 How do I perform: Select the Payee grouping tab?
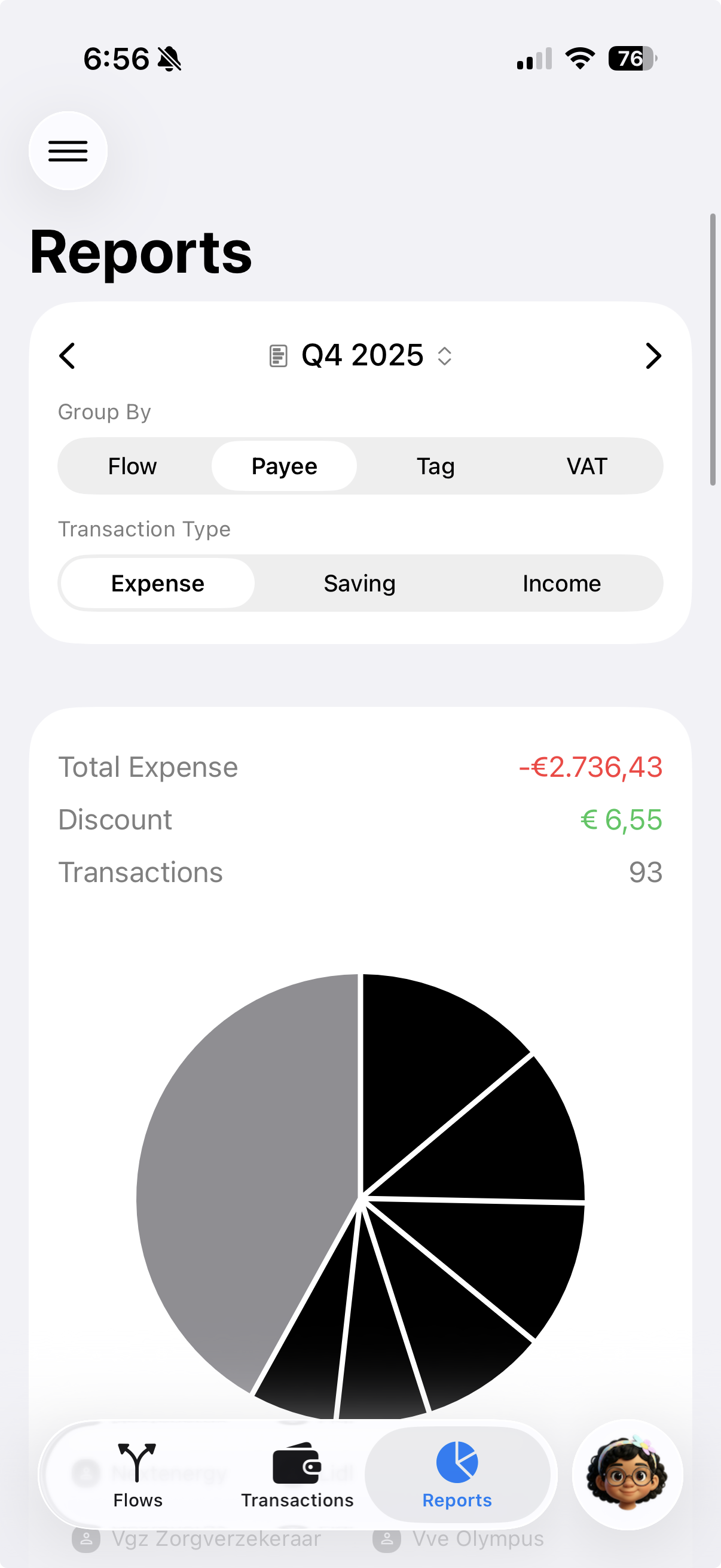click(283, 466)
